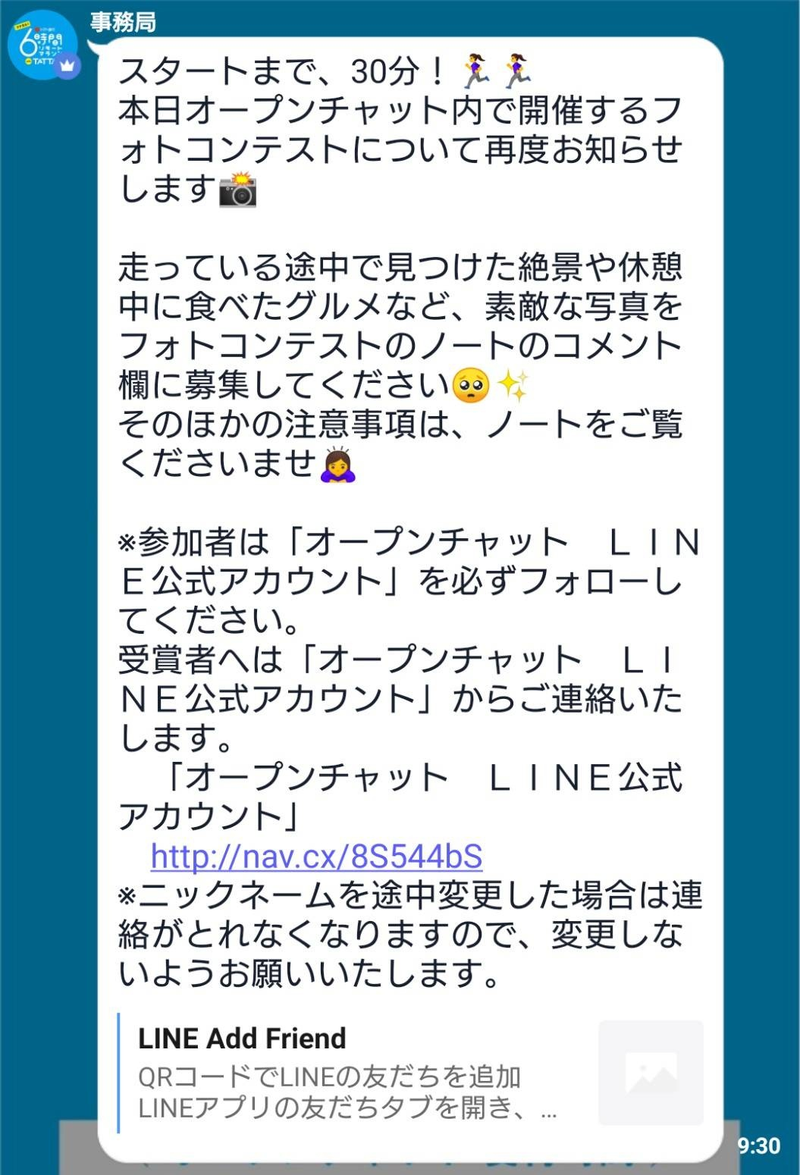The height and width of the screenshot is (1175, 800).
Task: View the 事務局 sender's profile avatar
Action: click(x=41, y=43)
